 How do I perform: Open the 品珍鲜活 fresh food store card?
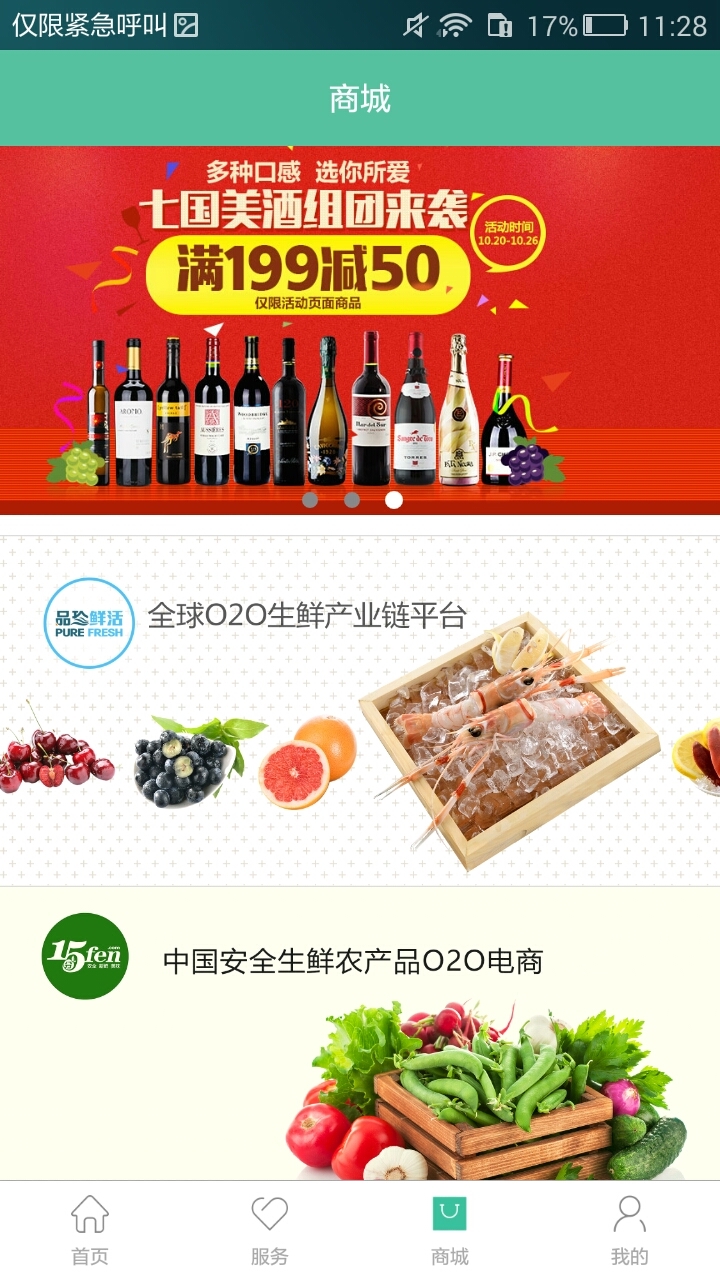pos(360,710)
